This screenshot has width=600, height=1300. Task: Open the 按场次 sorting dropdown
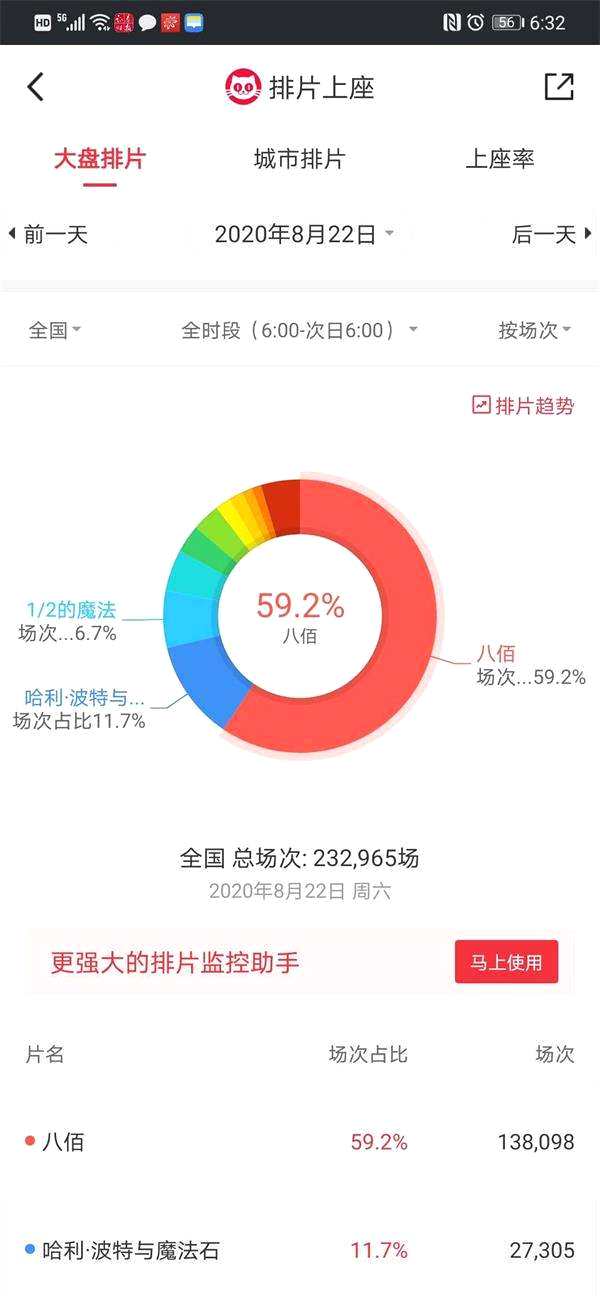[x=534, y=330]
